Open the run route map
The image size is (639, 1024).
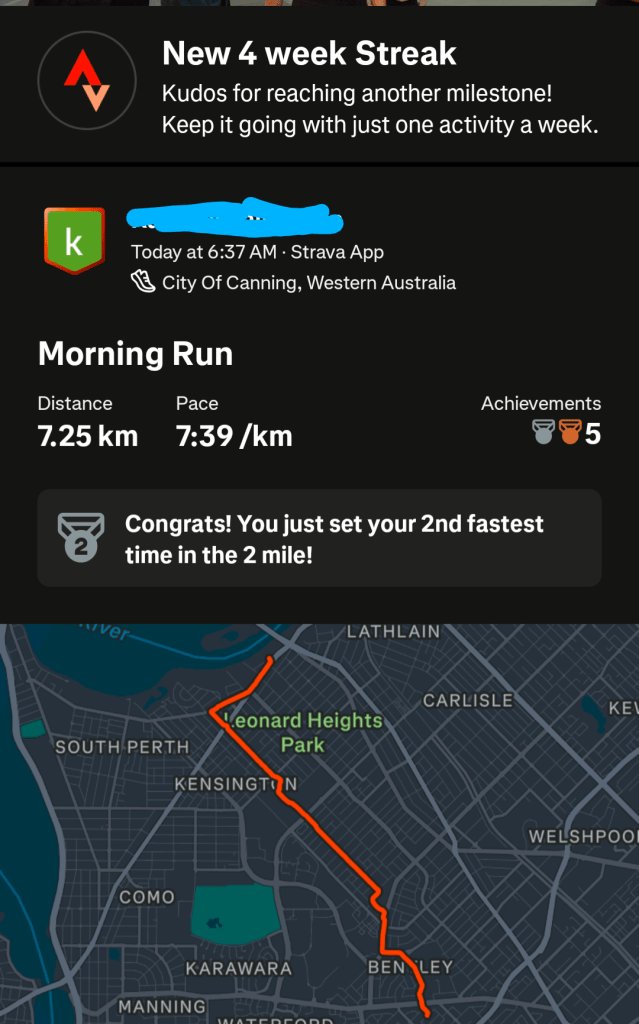(x=319, y=822)
